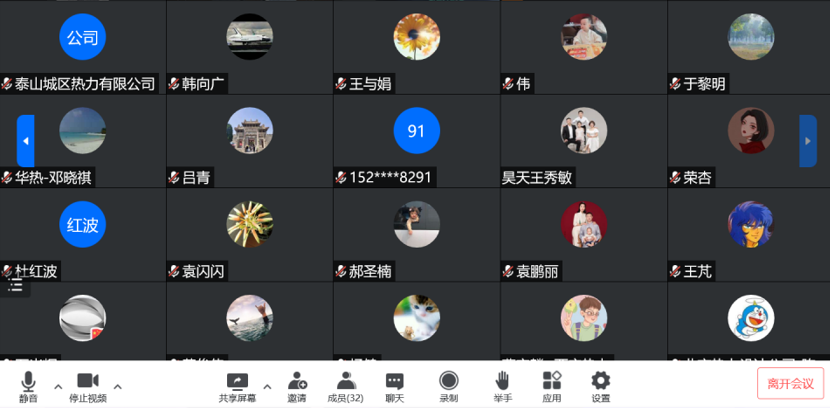Open meeting settings
The height and width of the screenshot is (408, 830).
[x=600, y=384]
